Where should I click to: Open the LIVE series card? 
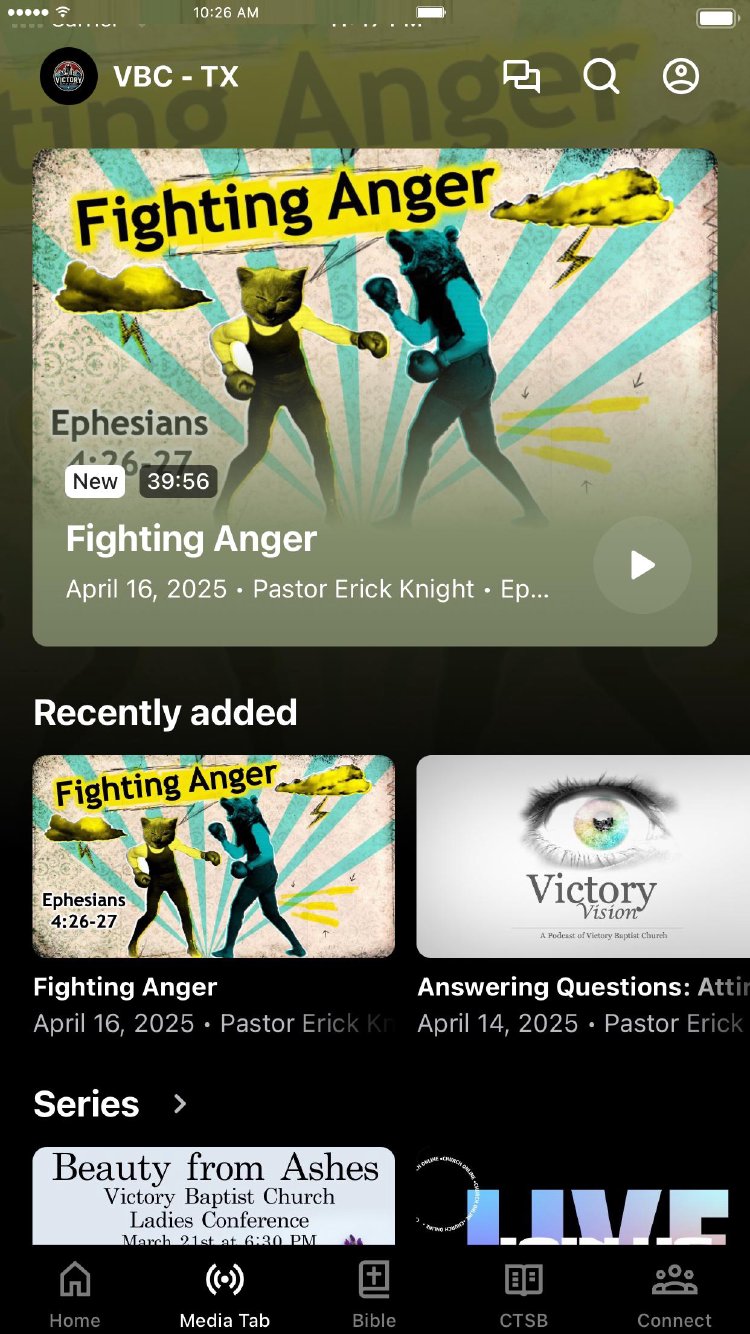(583, 1196)
